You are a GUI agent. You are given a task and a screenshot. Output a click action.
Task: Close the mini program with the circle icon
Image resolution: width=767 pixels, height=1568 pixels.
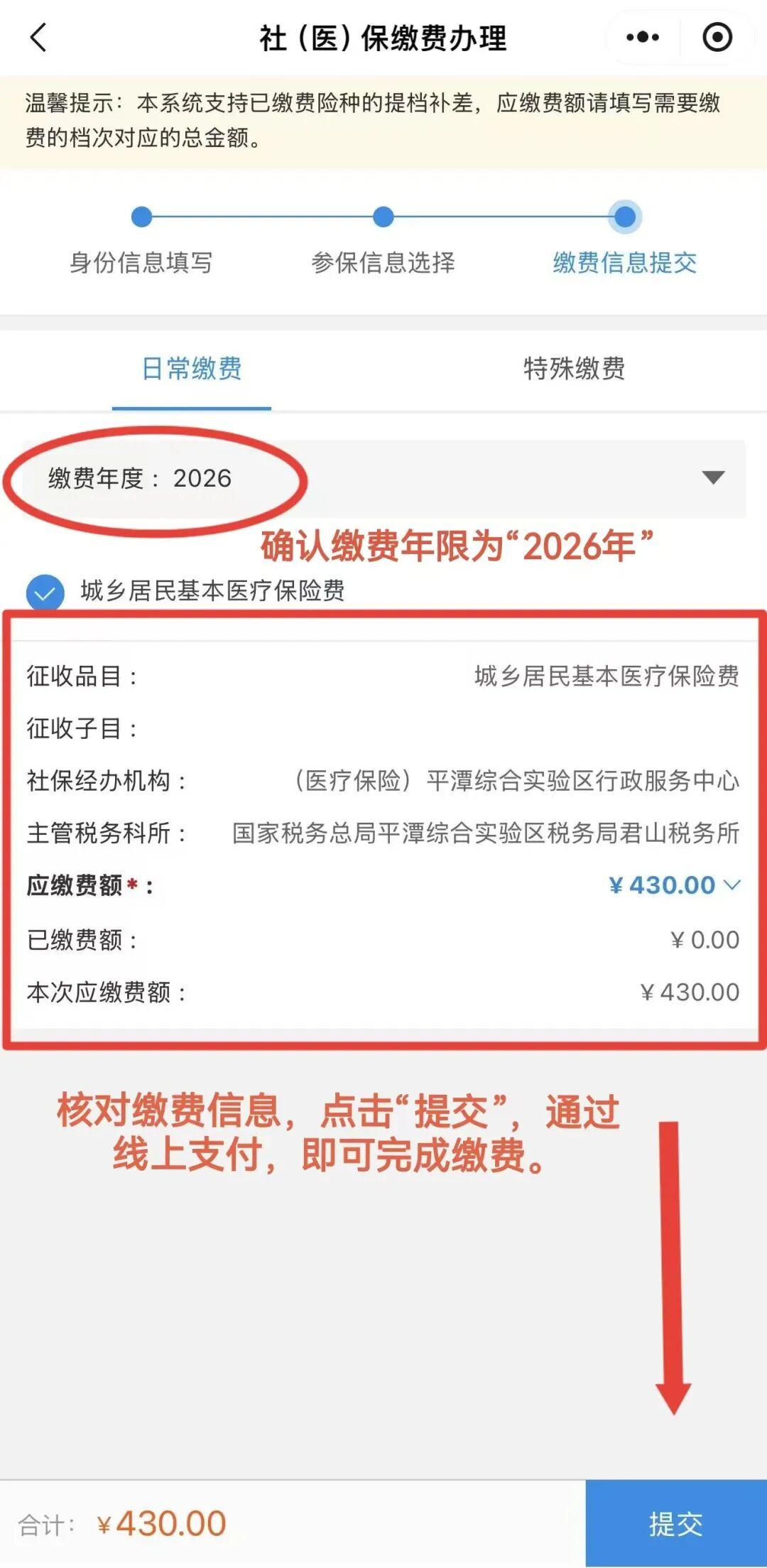point(717,38)
